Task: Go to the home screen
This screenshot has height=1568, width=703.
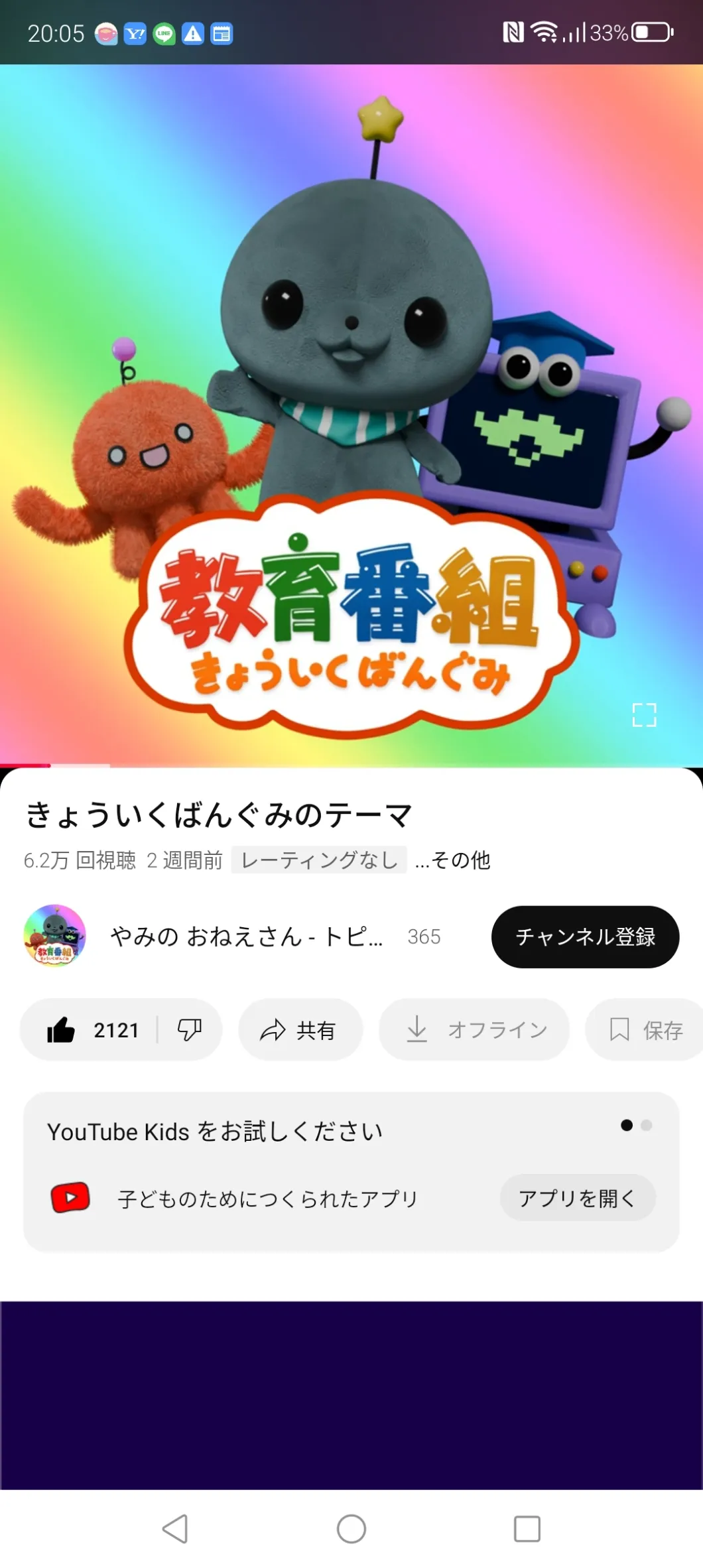Action: 351,1529
